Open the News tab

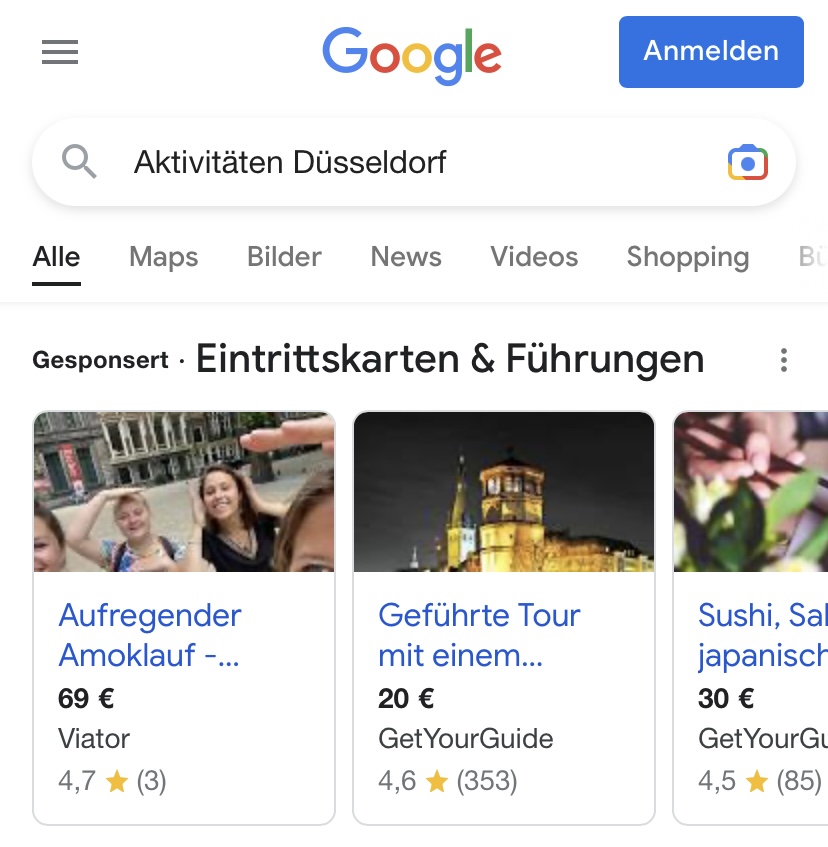tap(405, 257)
